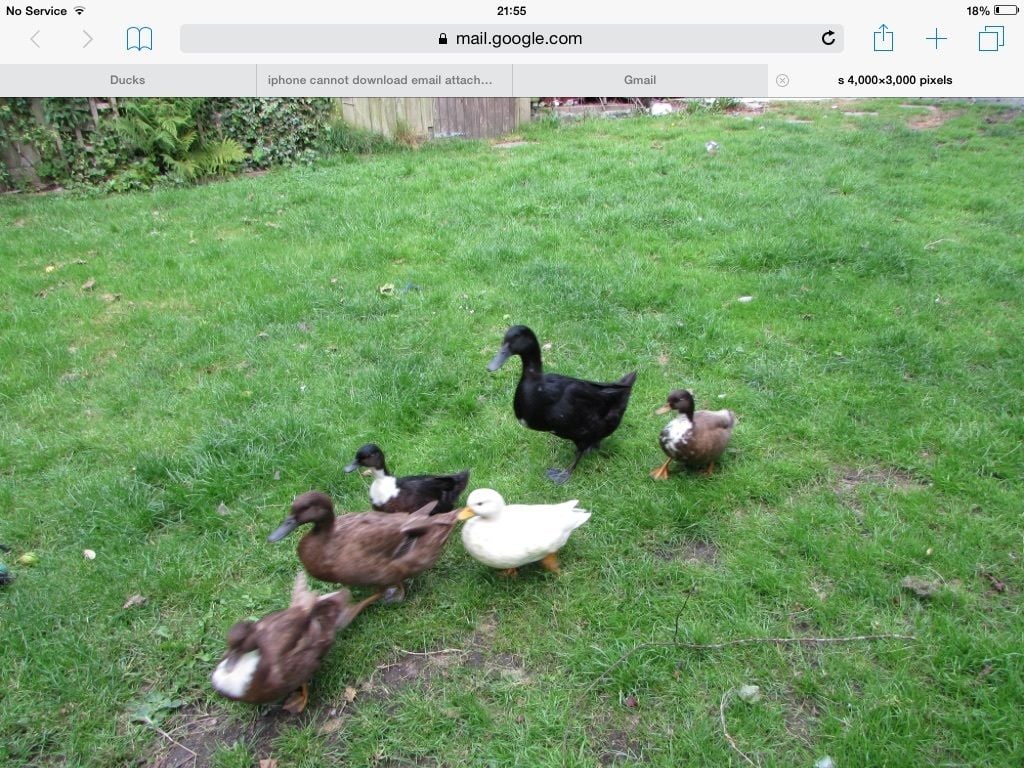Image resolution: width=1024 pixels, height=768 pixels.
Task: Go forward to the next page
Action: click(x=87, y=39)
